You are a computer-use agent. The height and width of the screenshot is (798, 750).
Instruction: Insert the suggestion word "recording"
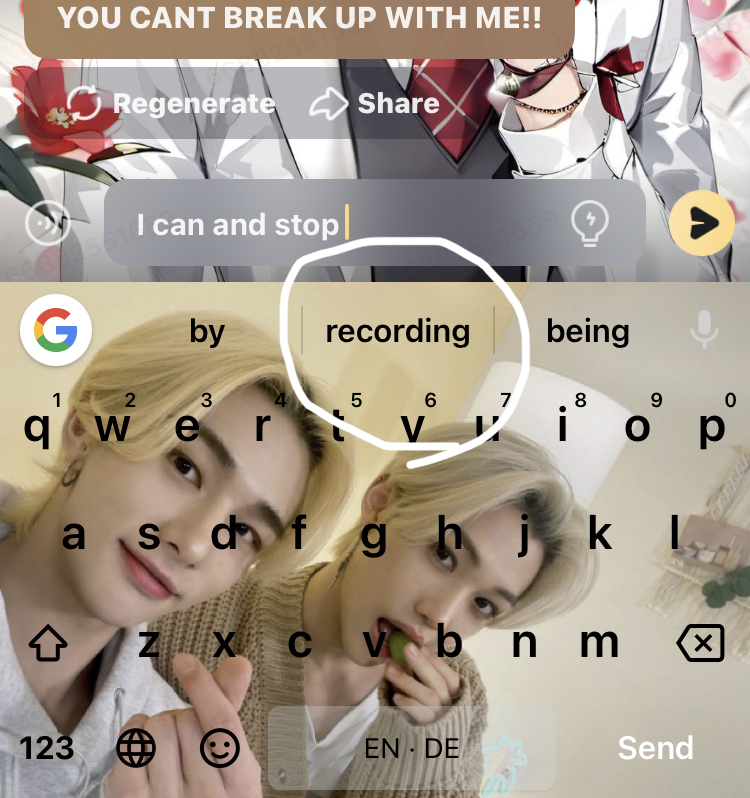pos(397,331)
